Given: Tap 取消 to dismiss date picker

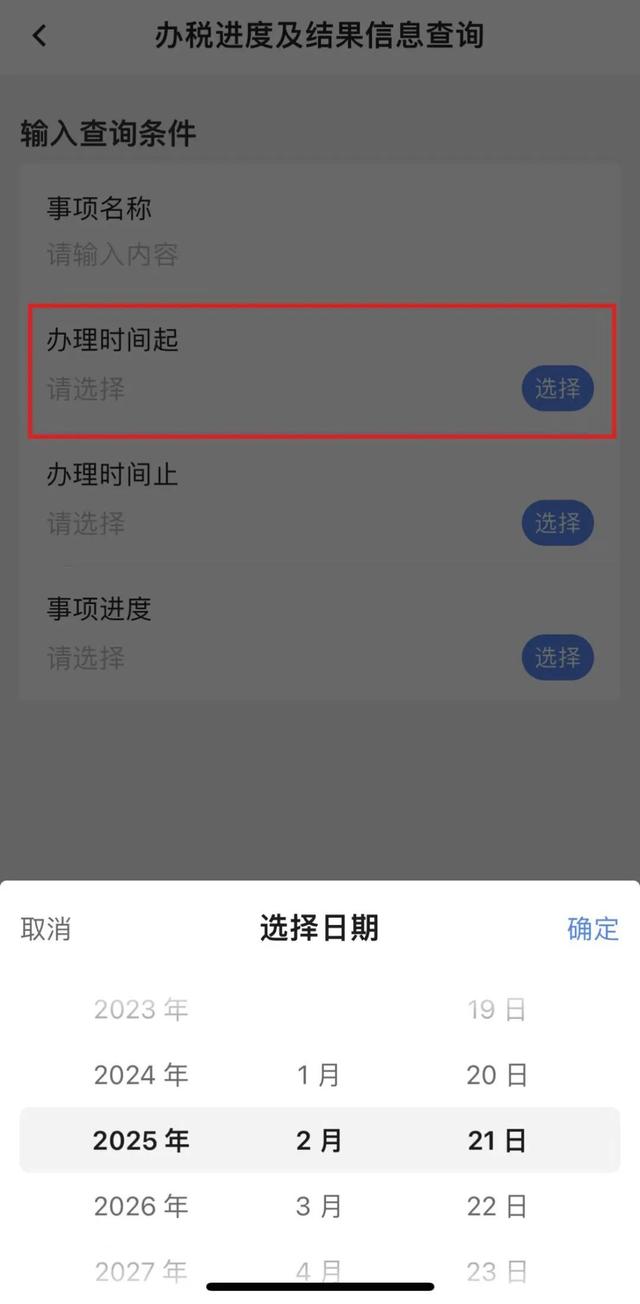Looking at the screenshot, I should click(x=46, y=928).
